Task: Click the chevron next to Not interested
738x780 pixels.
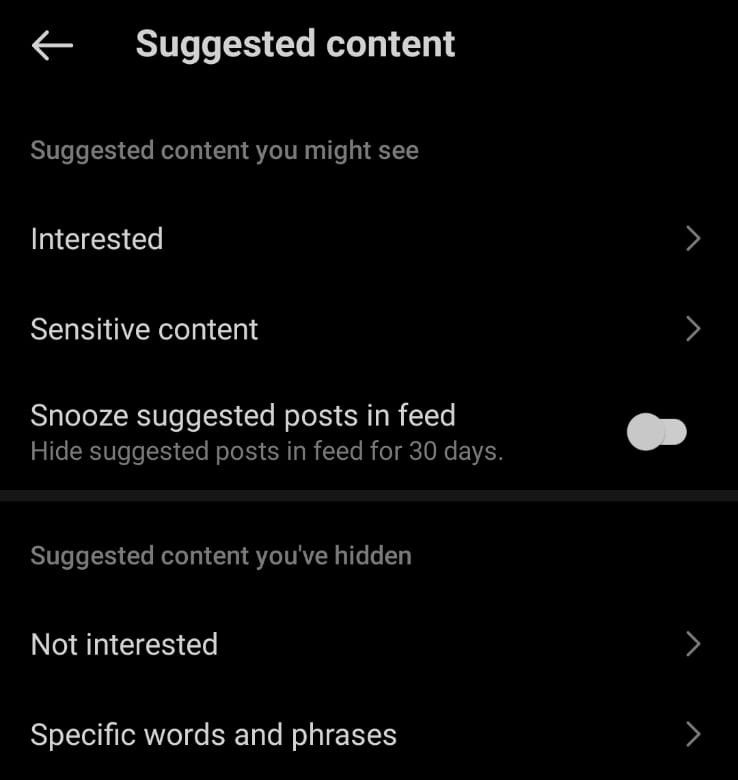Action: [694, 645]
